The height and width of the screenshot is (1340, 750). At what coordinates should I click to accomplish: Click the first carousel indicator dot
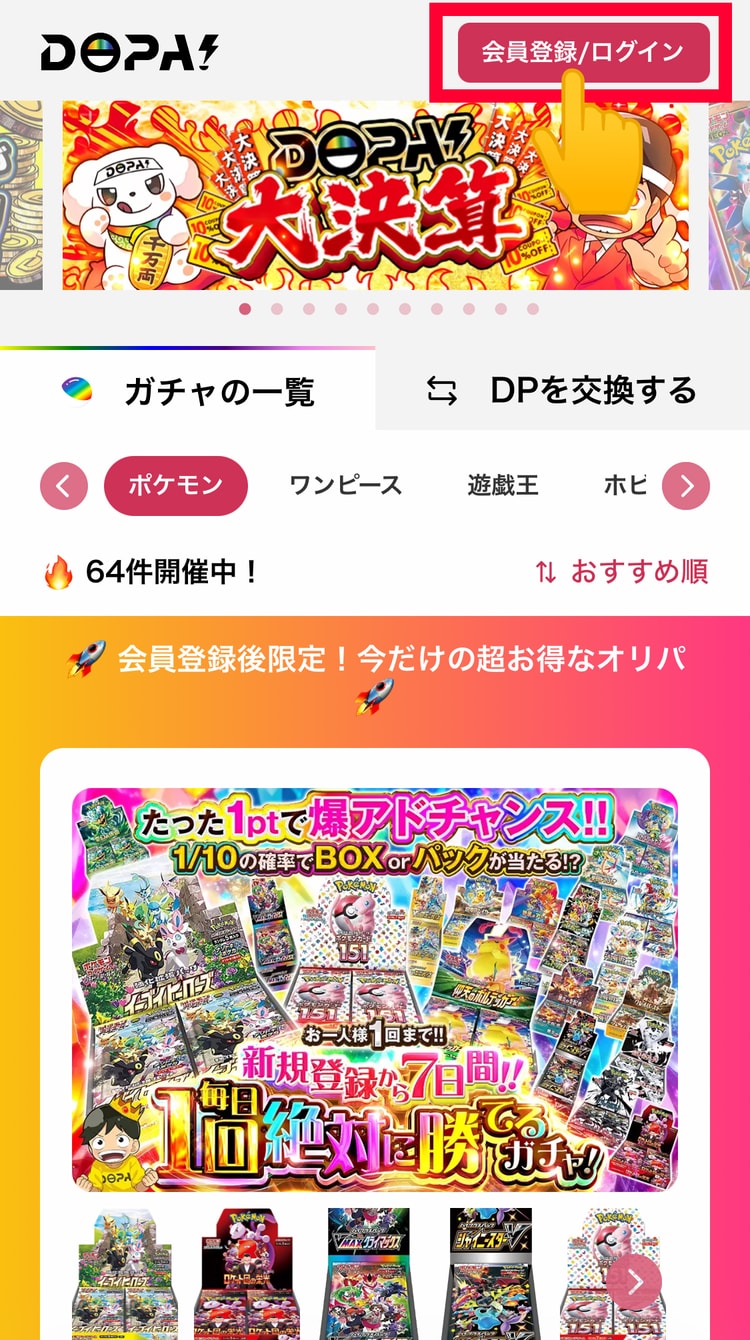[245, 310]
